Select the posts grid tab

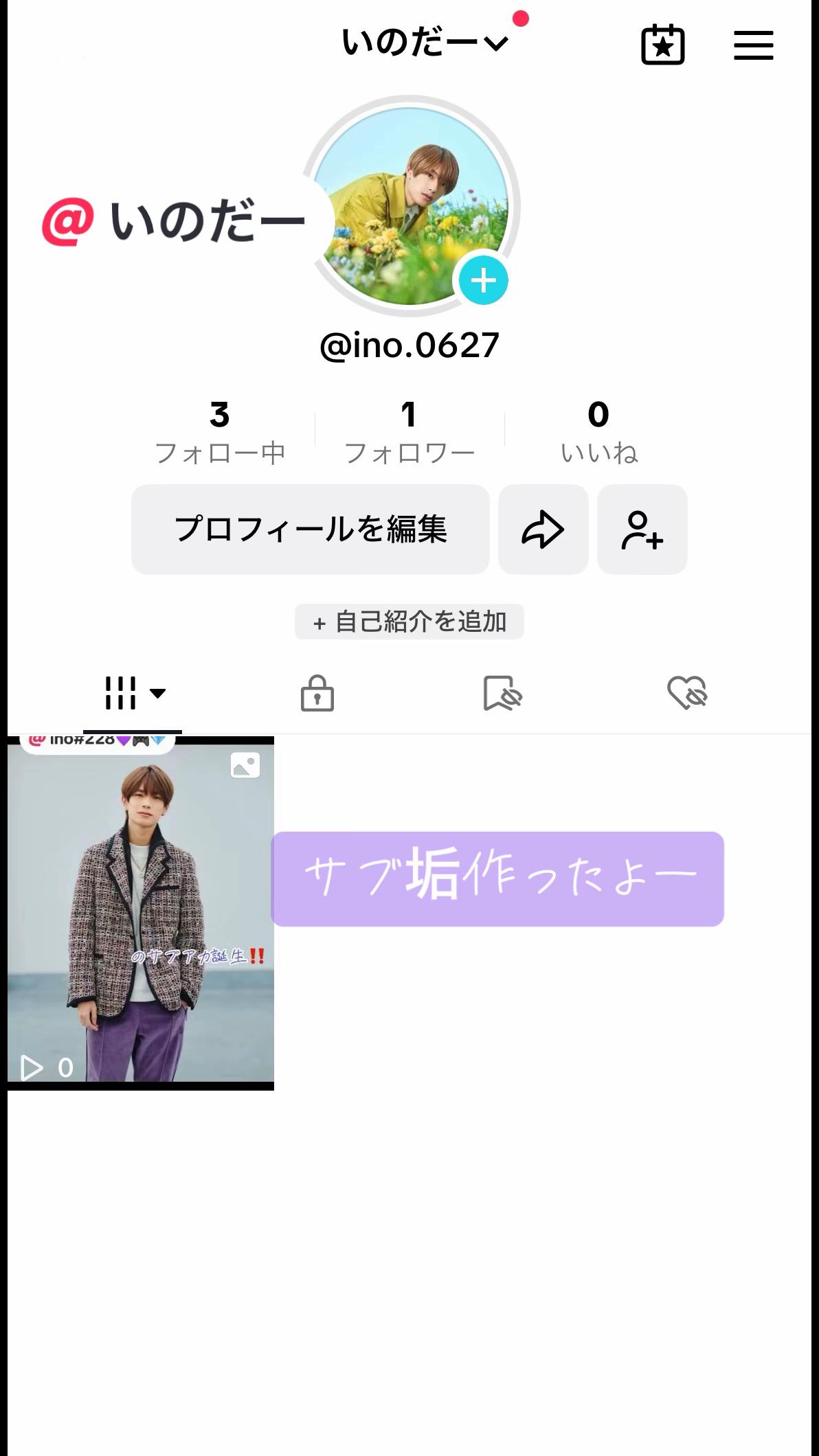pos(133,693)
